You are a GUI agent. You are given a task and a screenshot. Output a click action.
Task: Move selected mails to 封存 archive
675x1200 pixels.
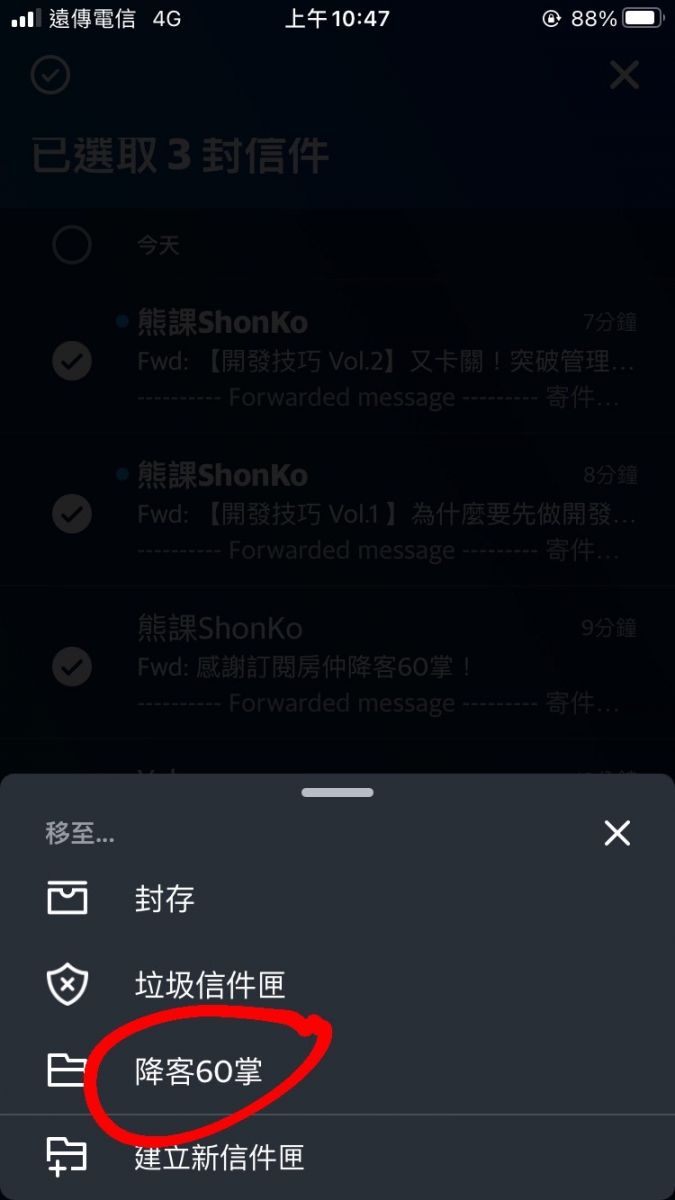point(164,899)
